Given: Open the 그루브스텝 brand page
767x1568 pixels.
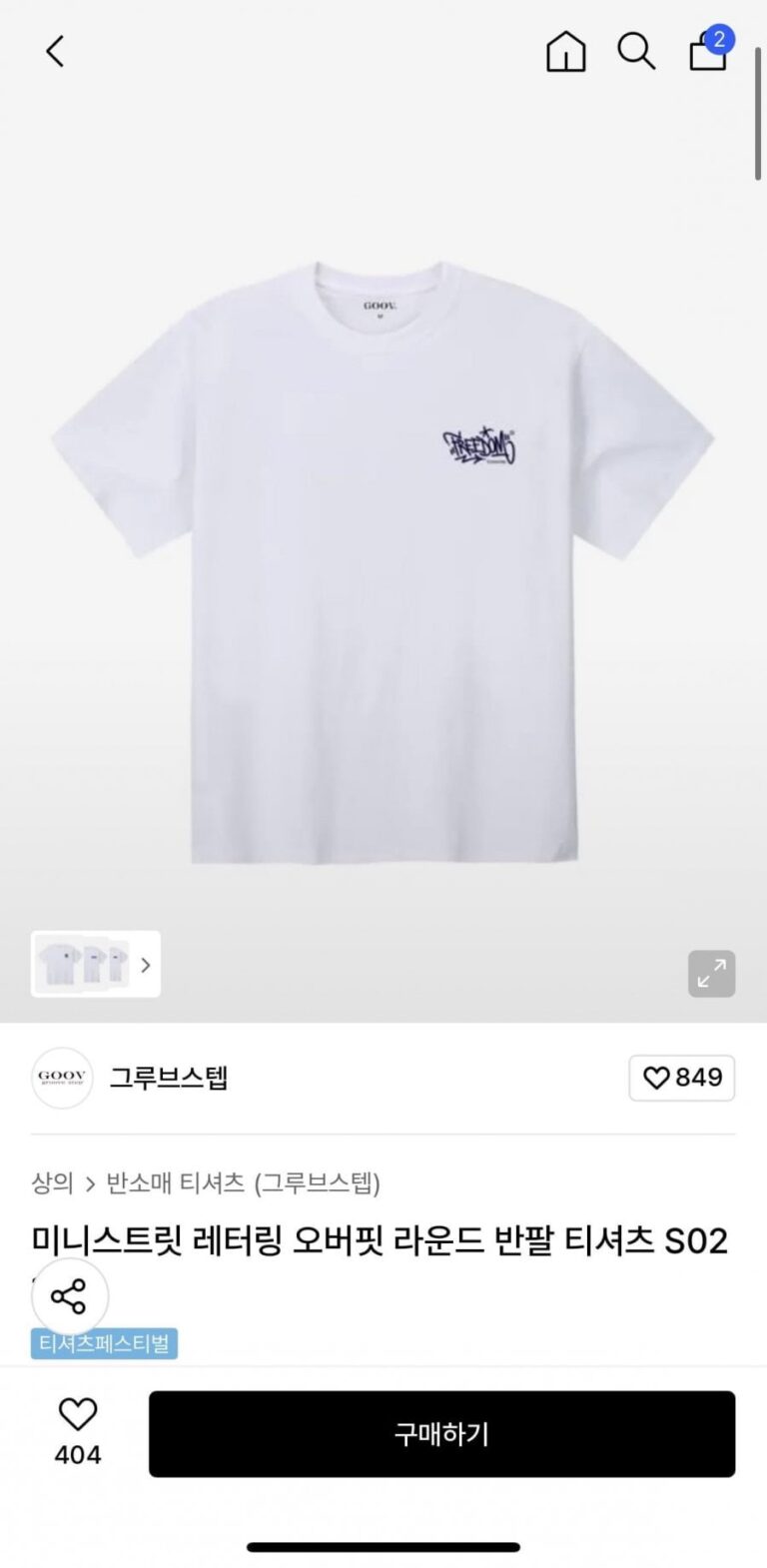Looking at the screenshot, I should click(x=168, y=1078).
